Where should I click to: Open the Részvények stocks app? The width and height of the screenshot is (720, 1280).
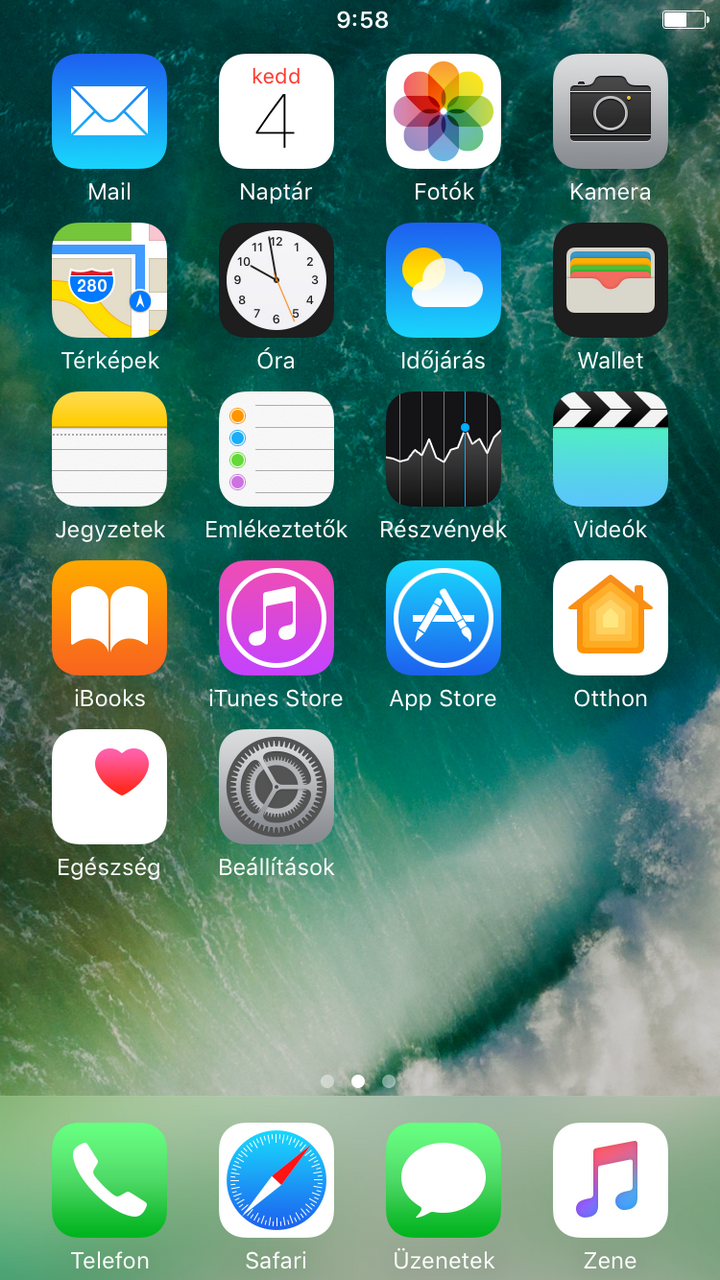click(443, 449)
